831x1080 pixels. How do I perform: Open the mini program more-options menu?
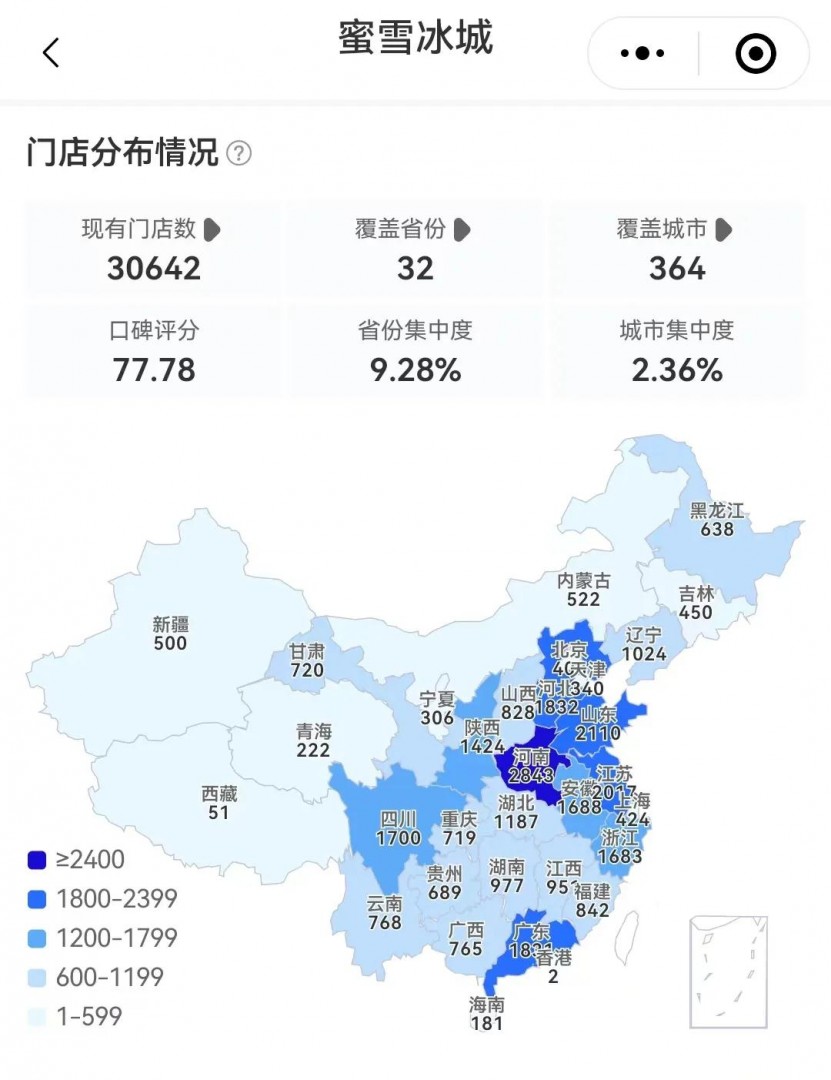click(643, 53)
